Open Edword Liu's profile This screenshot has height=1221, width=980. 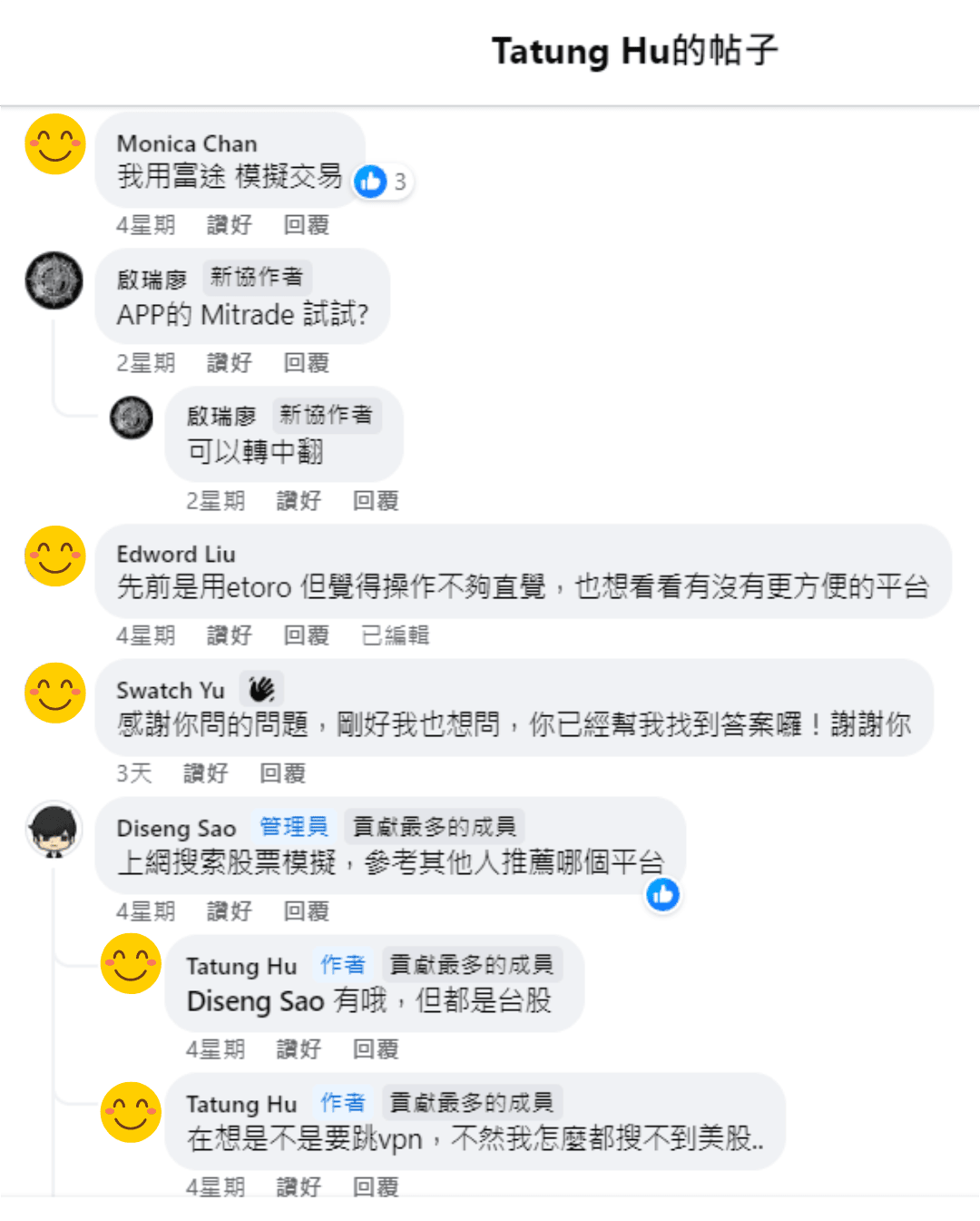click(176, 555)
